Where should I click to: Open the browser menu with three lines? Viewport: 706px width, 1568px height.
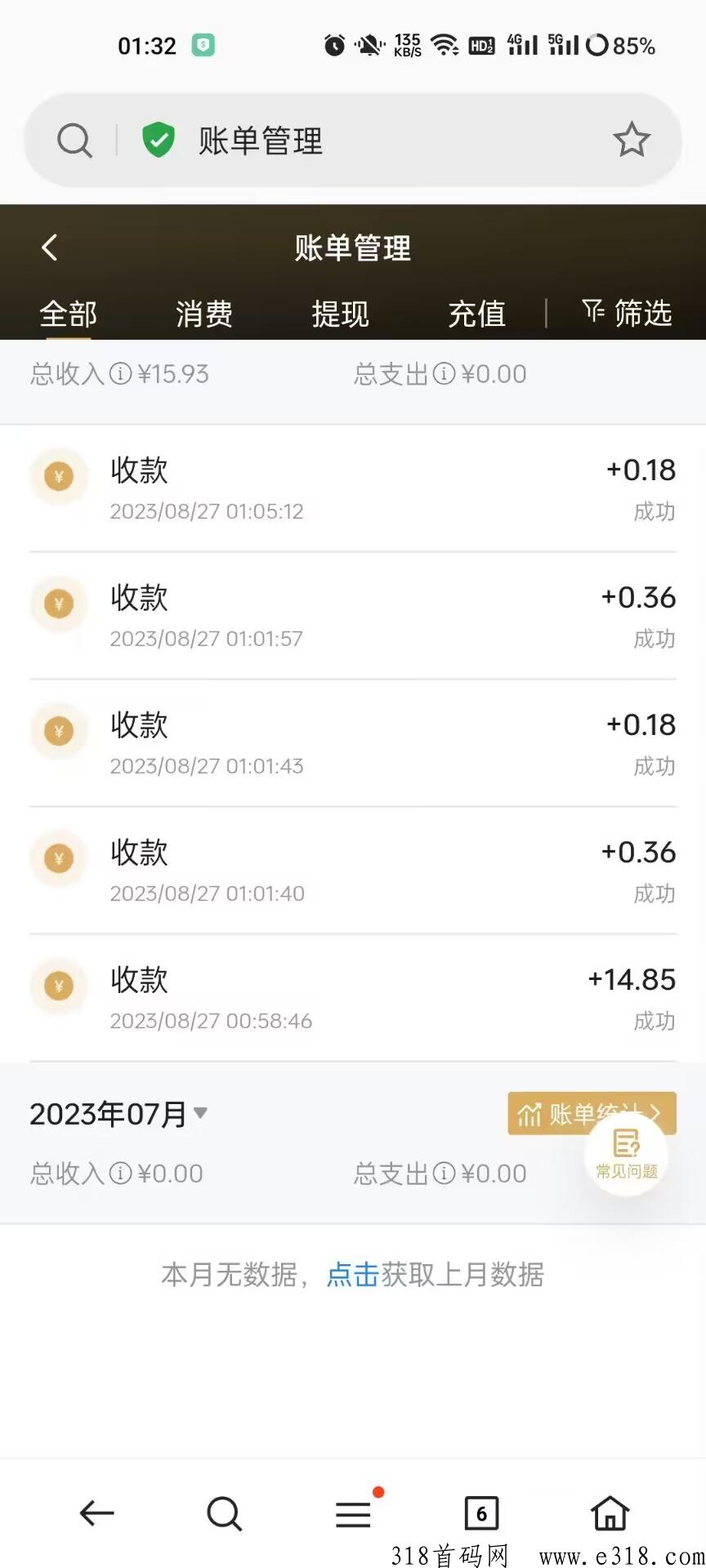coord(354,1513)
